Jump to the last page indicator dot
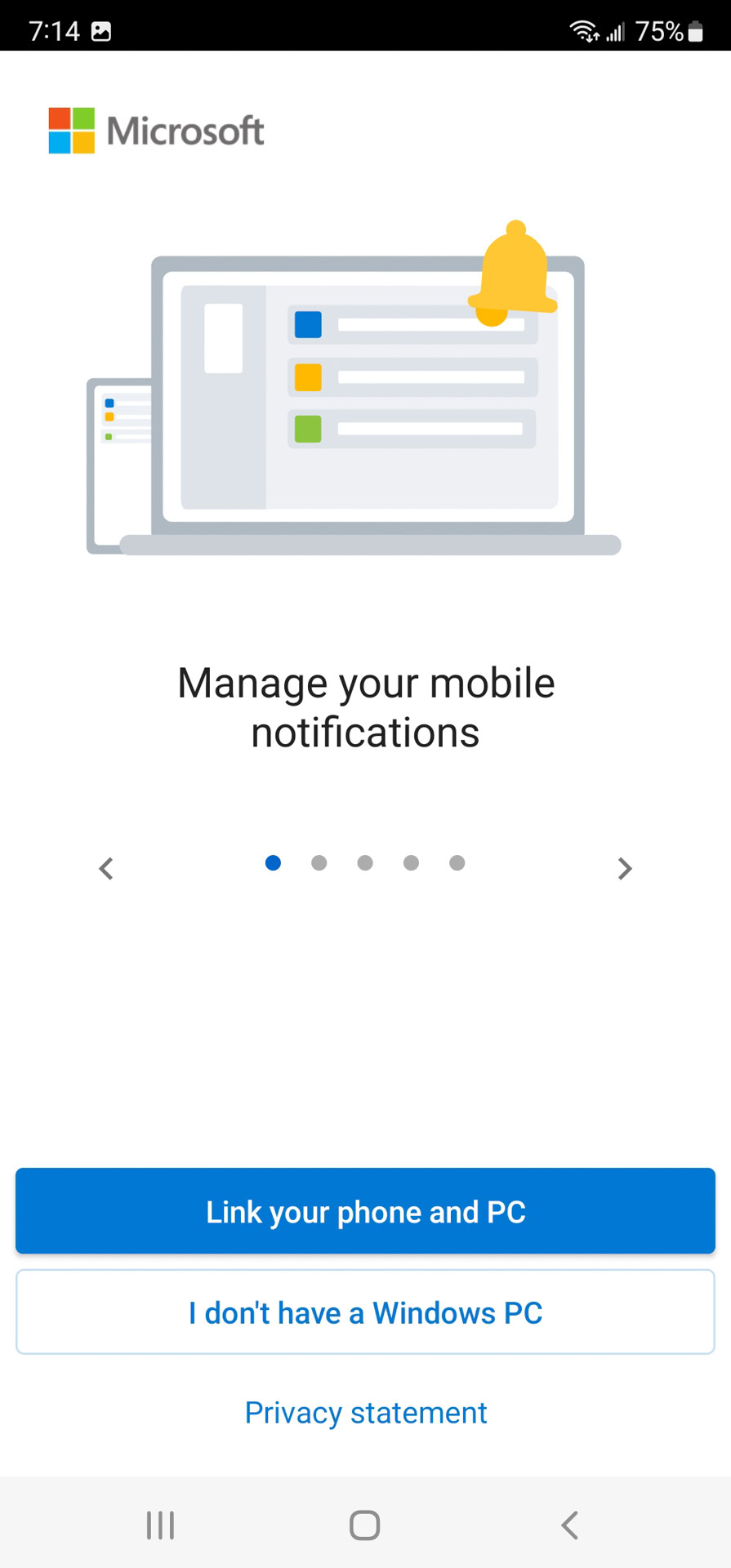731x1568 pixels. tap(457, 863)
